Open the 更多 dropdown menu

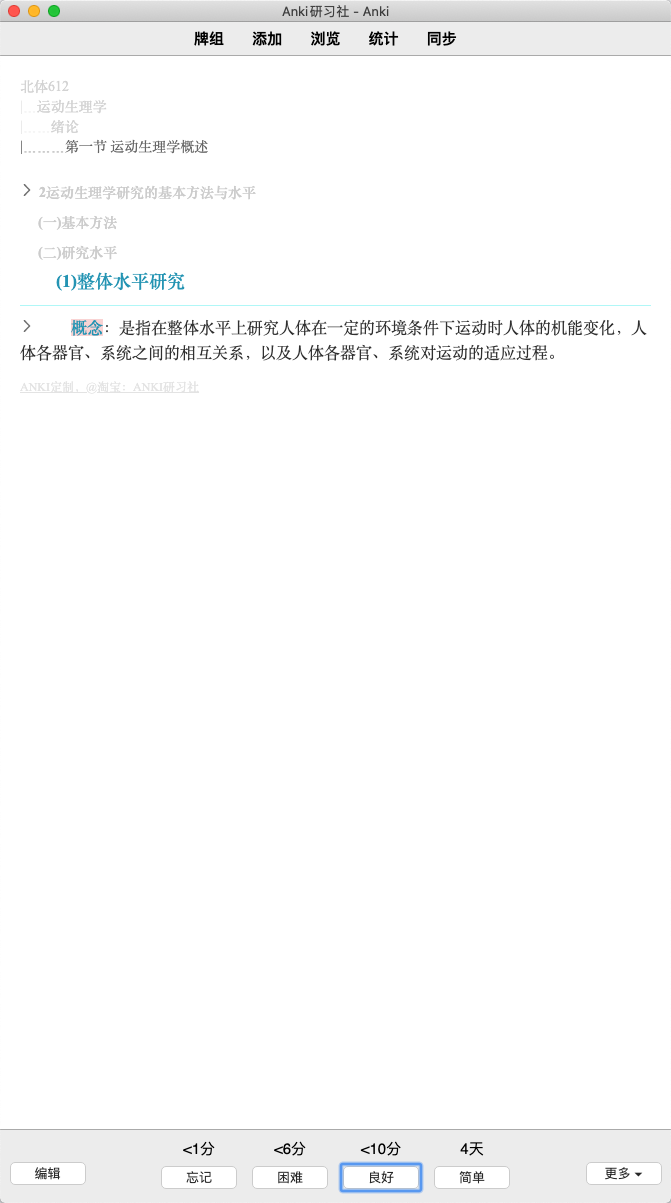[624, 1173]
